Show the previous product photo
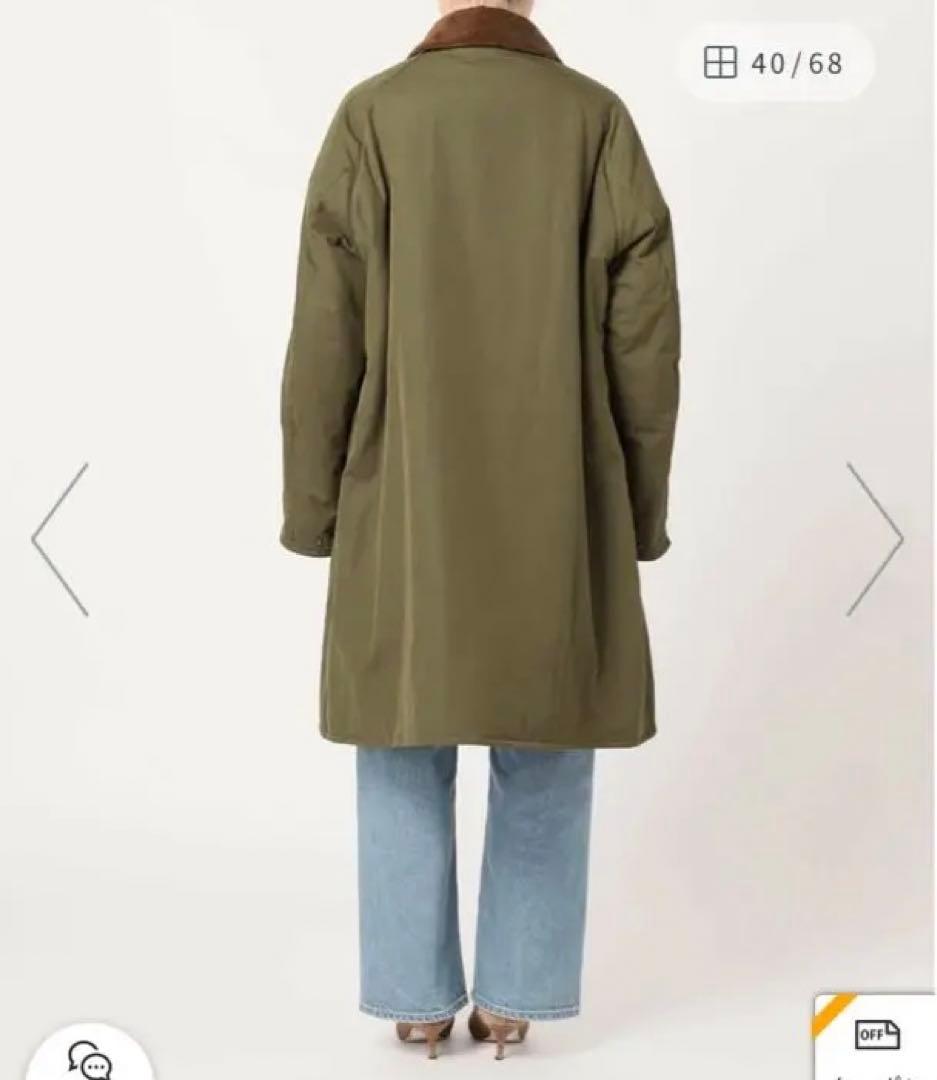This screenshot has height=1080, width=937. (x=60, y=539)
